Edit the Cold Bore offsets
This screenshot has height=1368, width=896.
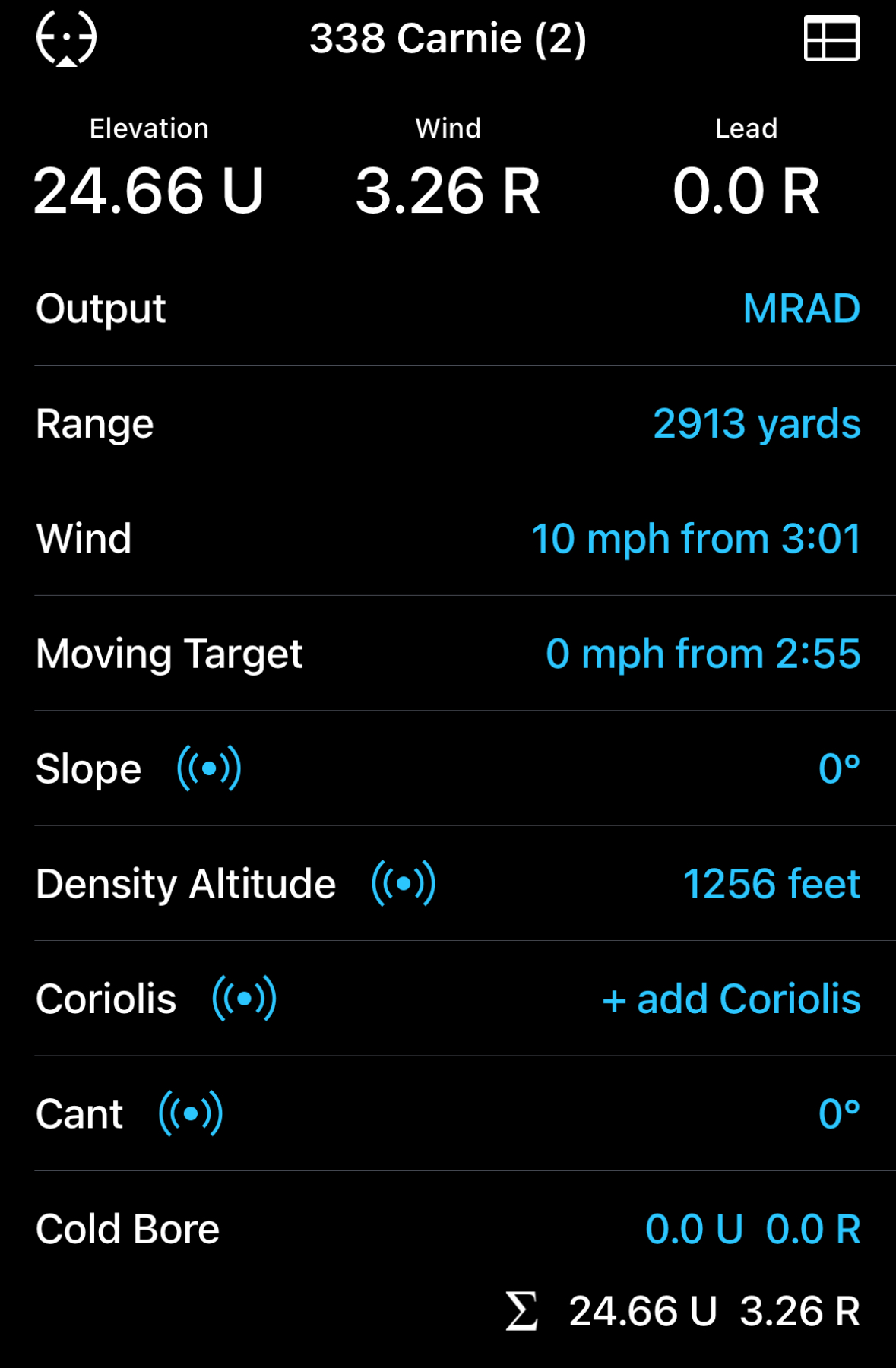pos(752,1230)
